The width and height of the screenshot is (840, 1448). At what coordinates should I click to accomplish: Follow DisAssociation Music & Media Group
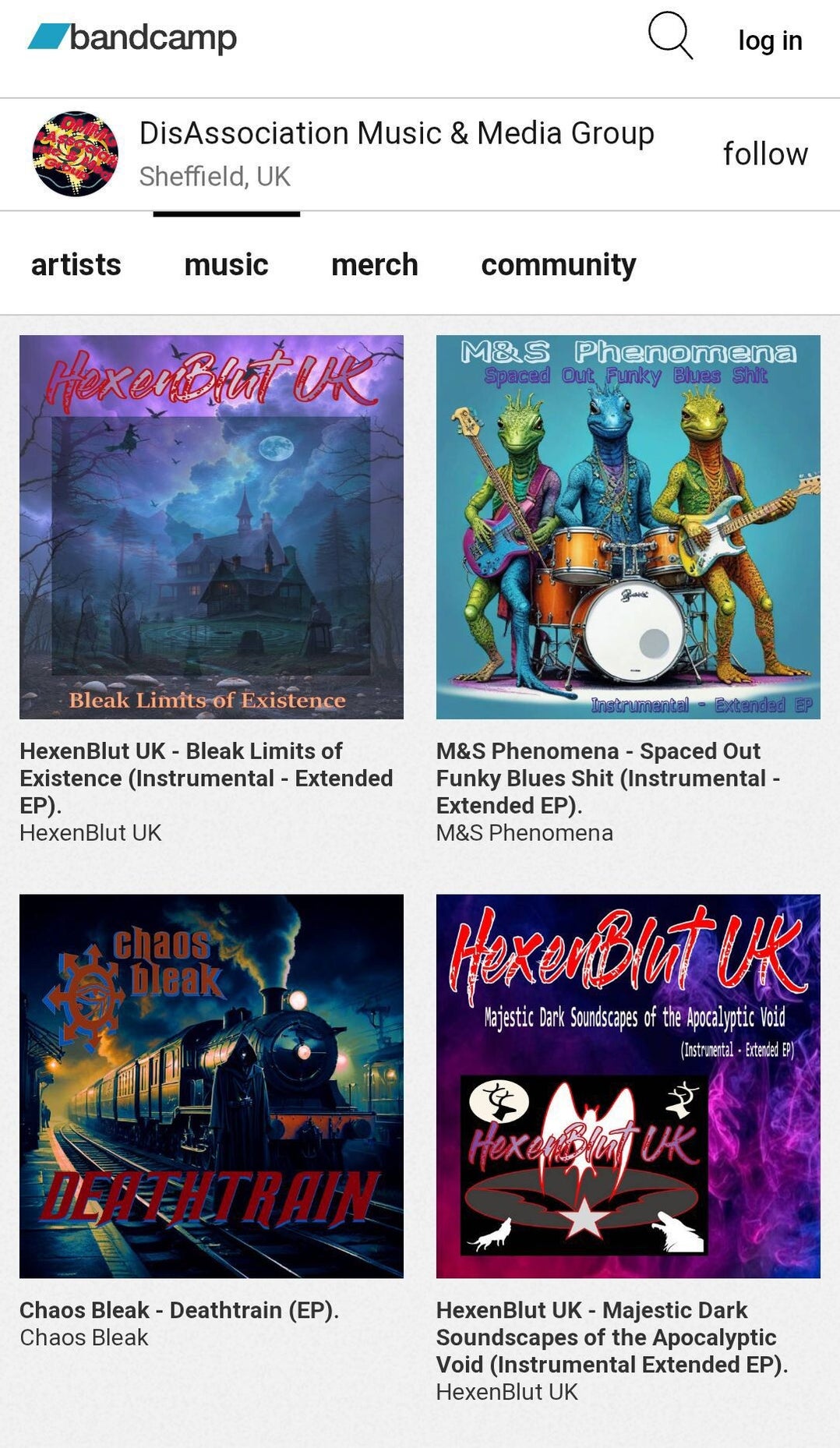point(764,154)
